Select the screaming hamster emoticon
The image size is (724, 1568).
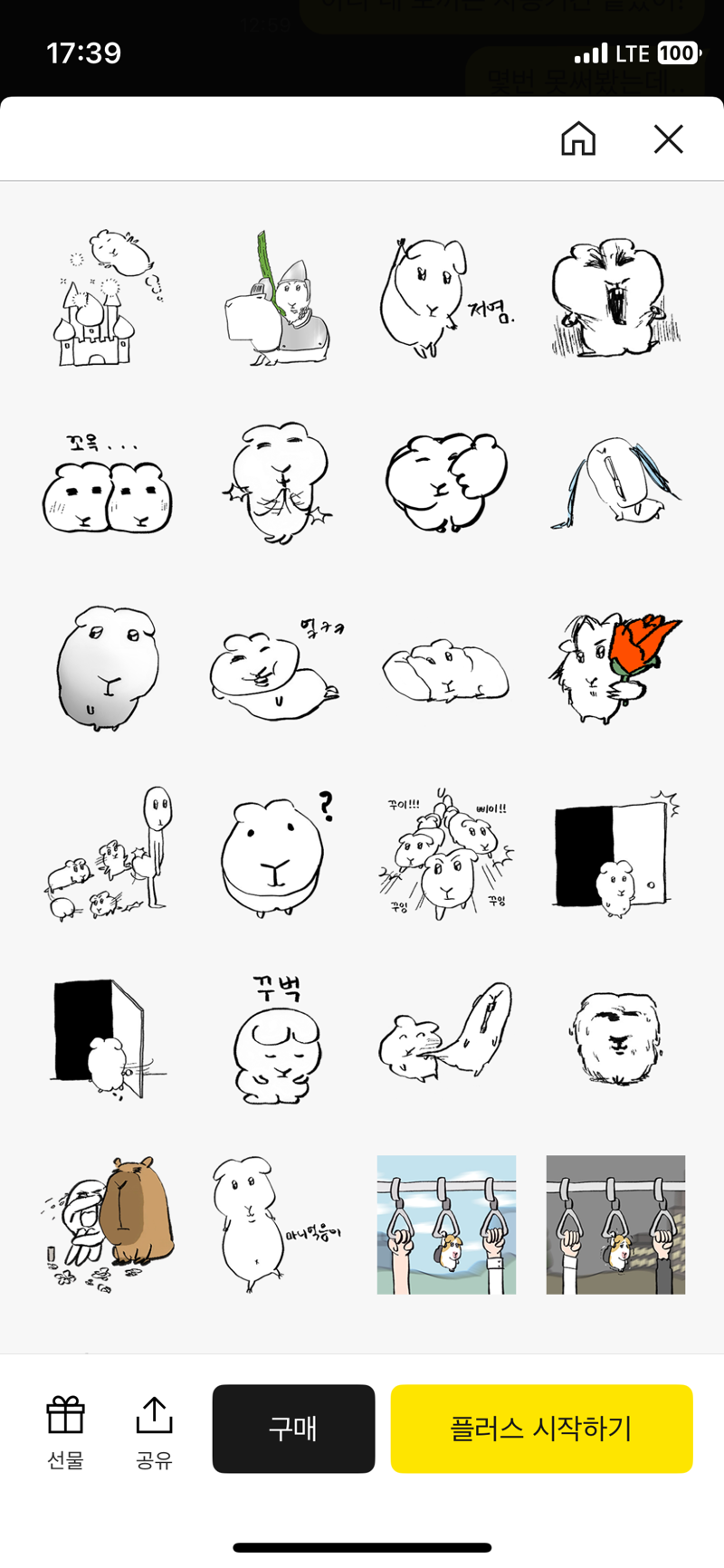tap(615, 298)
